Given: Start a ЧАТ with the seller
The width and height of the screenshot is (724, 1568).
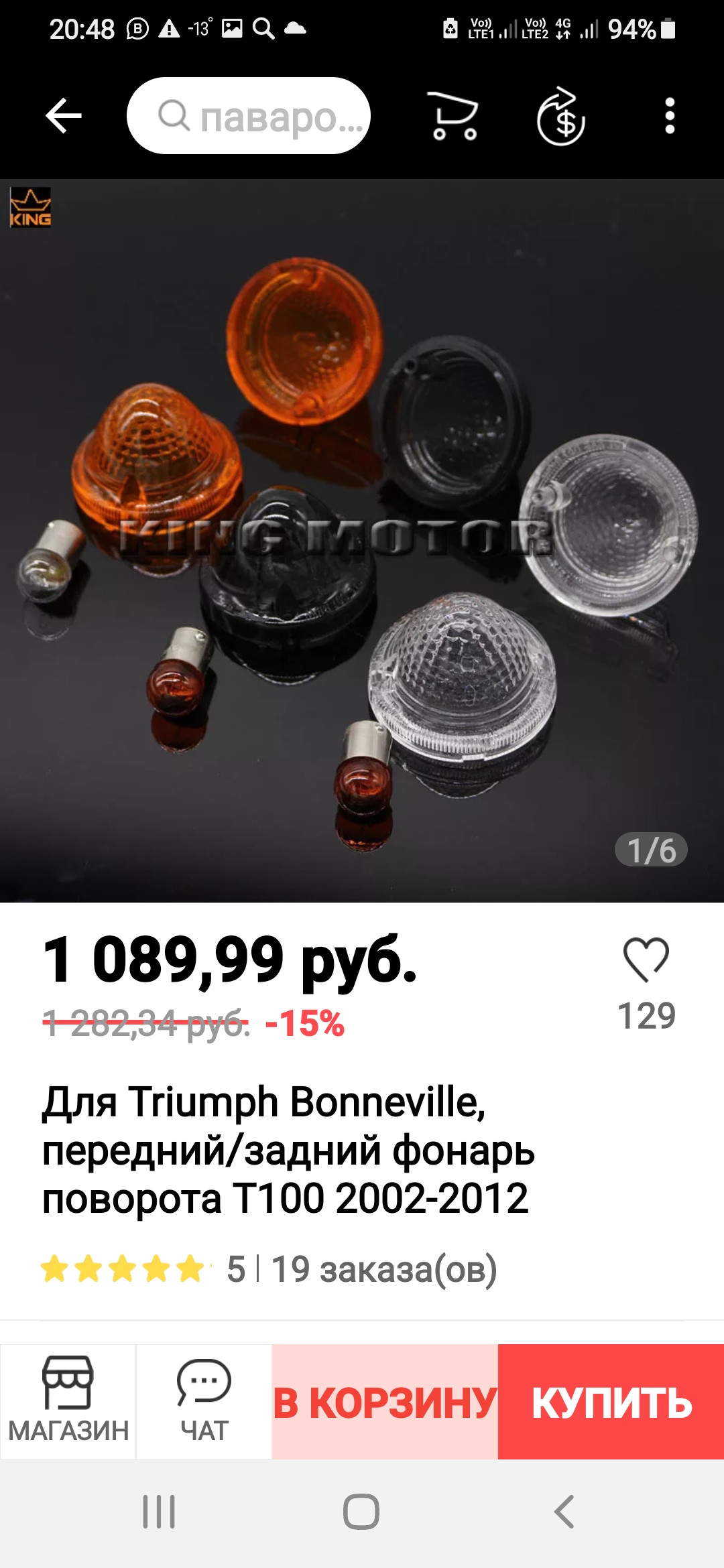Looking at the screenshot, I should 204,1400.
